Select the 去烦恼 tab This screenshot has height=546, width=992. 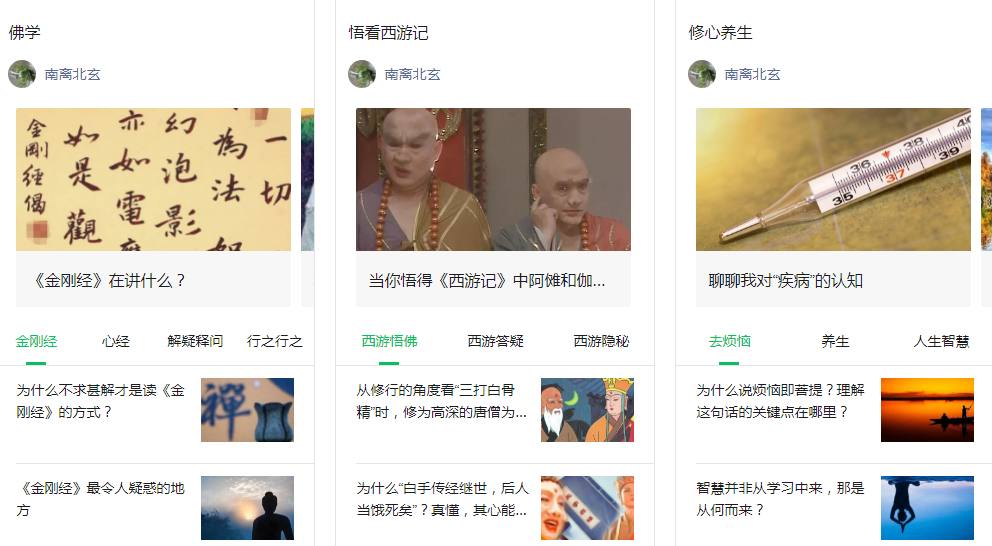[730, 341]
